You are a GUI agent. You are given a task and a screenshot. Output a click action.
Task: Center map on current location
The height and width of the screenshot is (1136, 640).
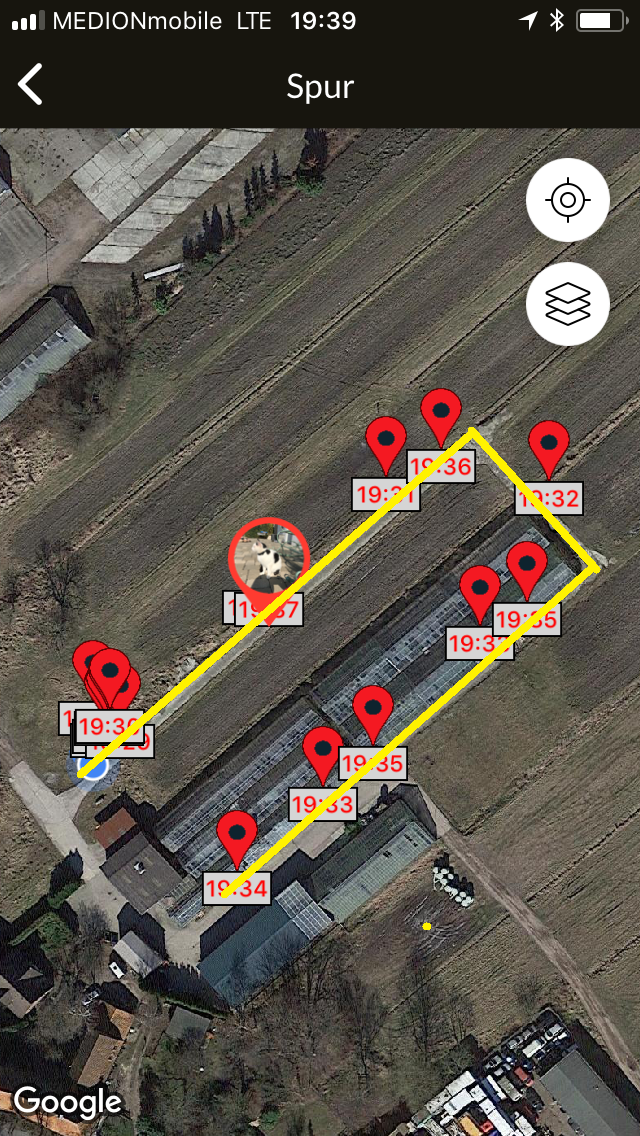point(567,200)
